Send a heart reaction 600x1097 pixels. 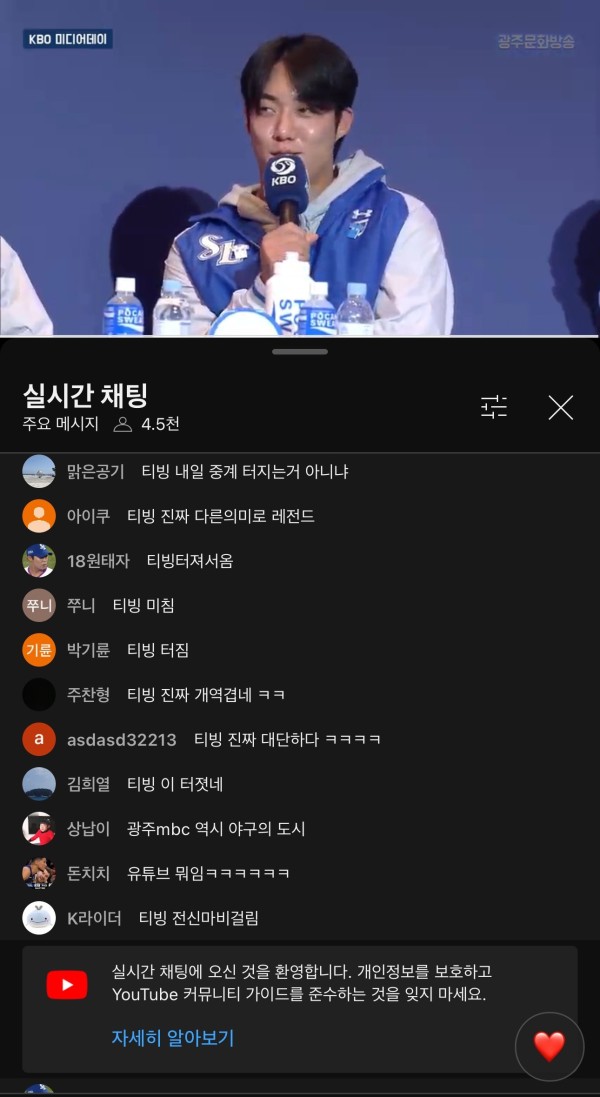[x=549, y=1046]
